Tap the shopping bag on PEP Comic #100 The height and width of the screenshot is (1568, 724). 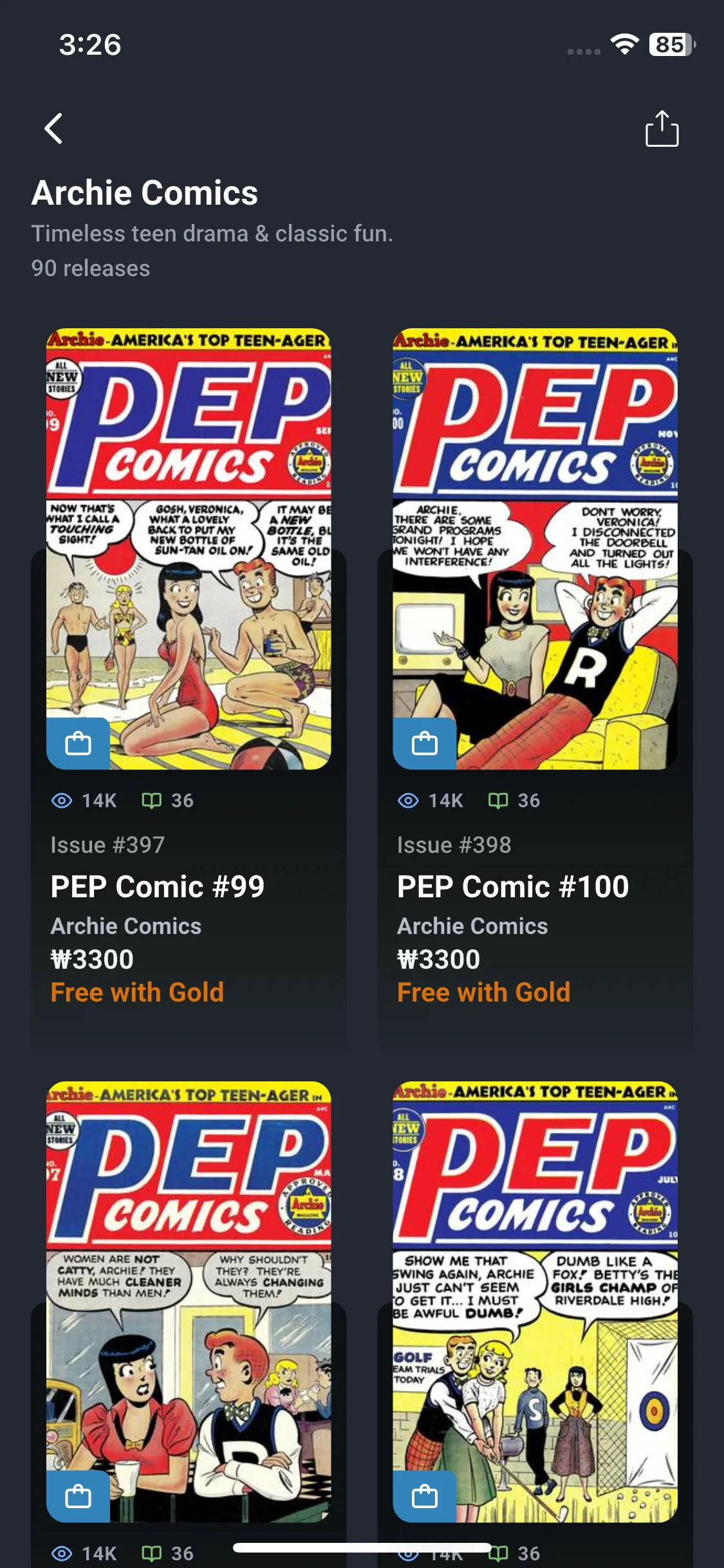coord(425,743)
